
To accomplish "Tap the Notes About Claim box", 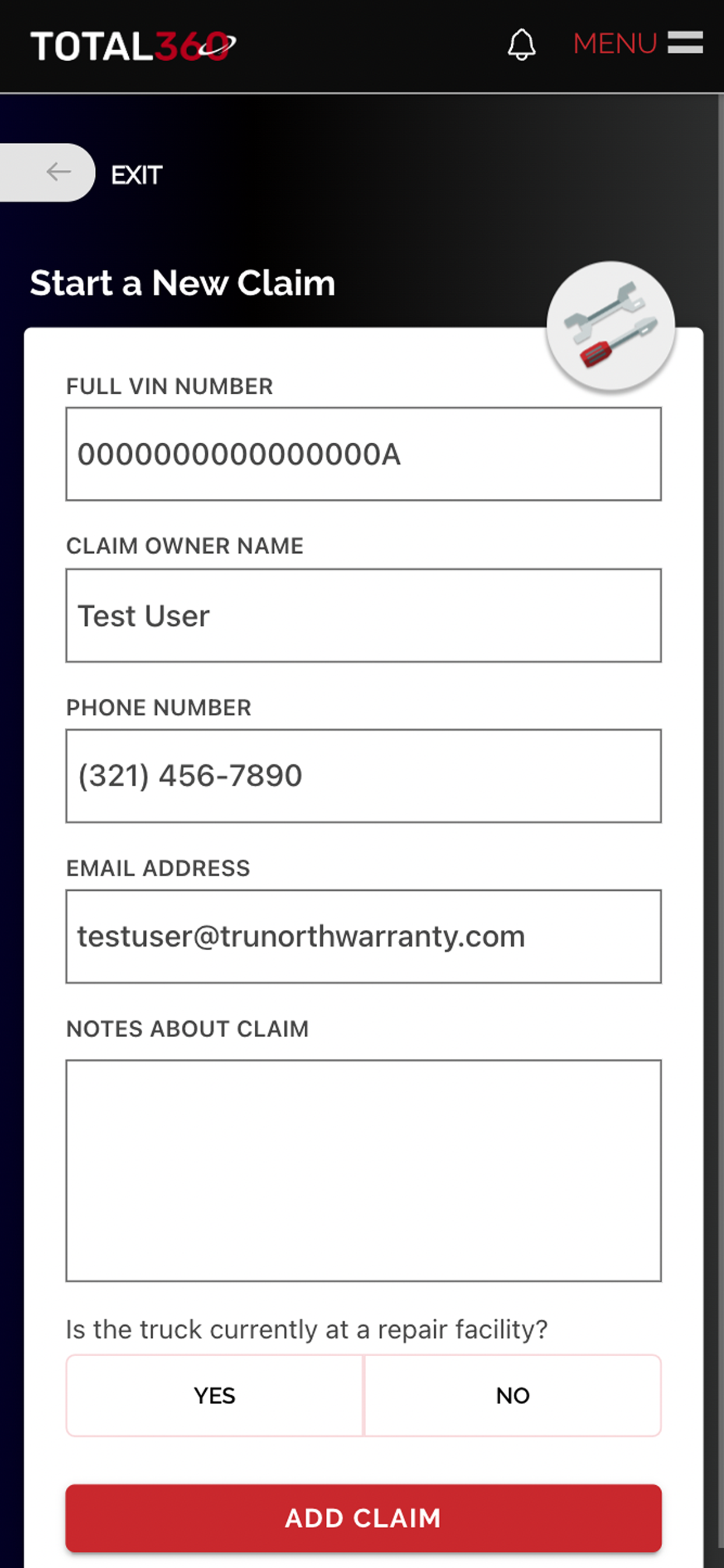I will (363, 1171).
